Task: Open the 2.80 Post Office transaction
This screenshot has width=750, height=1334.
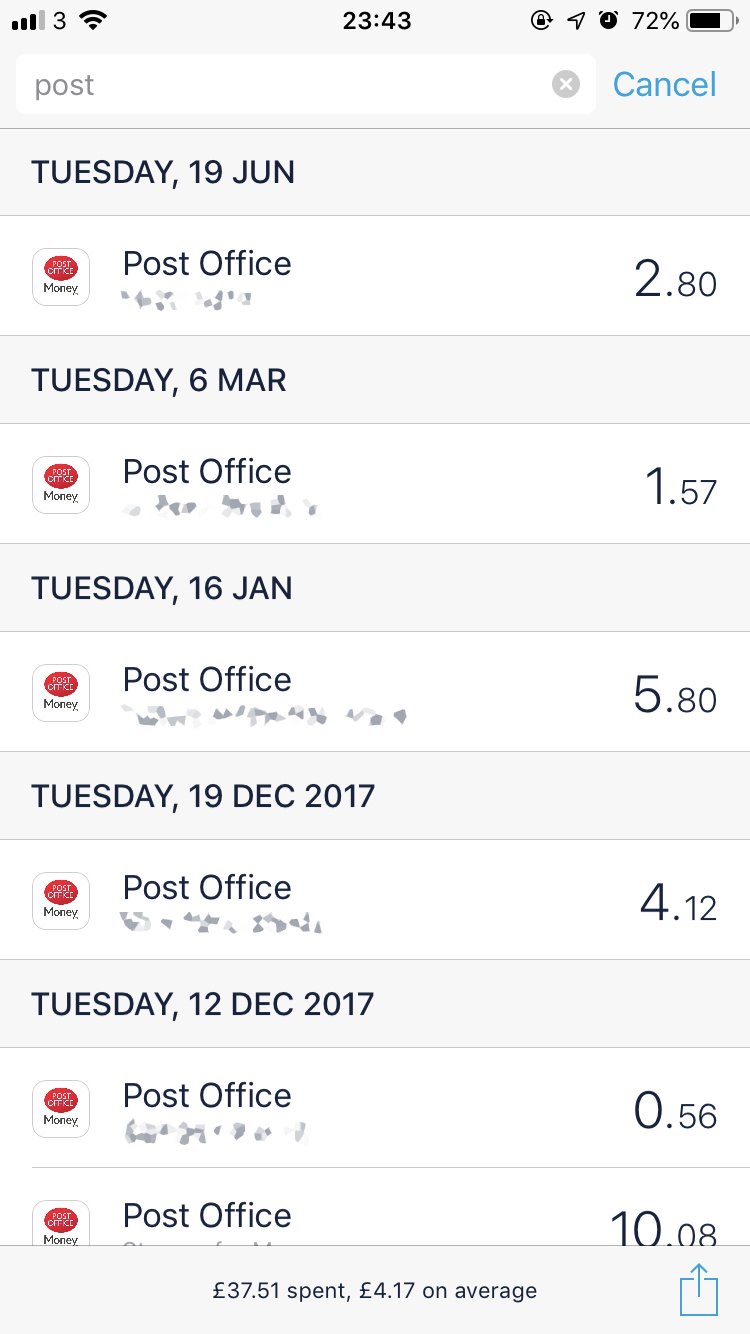Action: tap(375, 276)
